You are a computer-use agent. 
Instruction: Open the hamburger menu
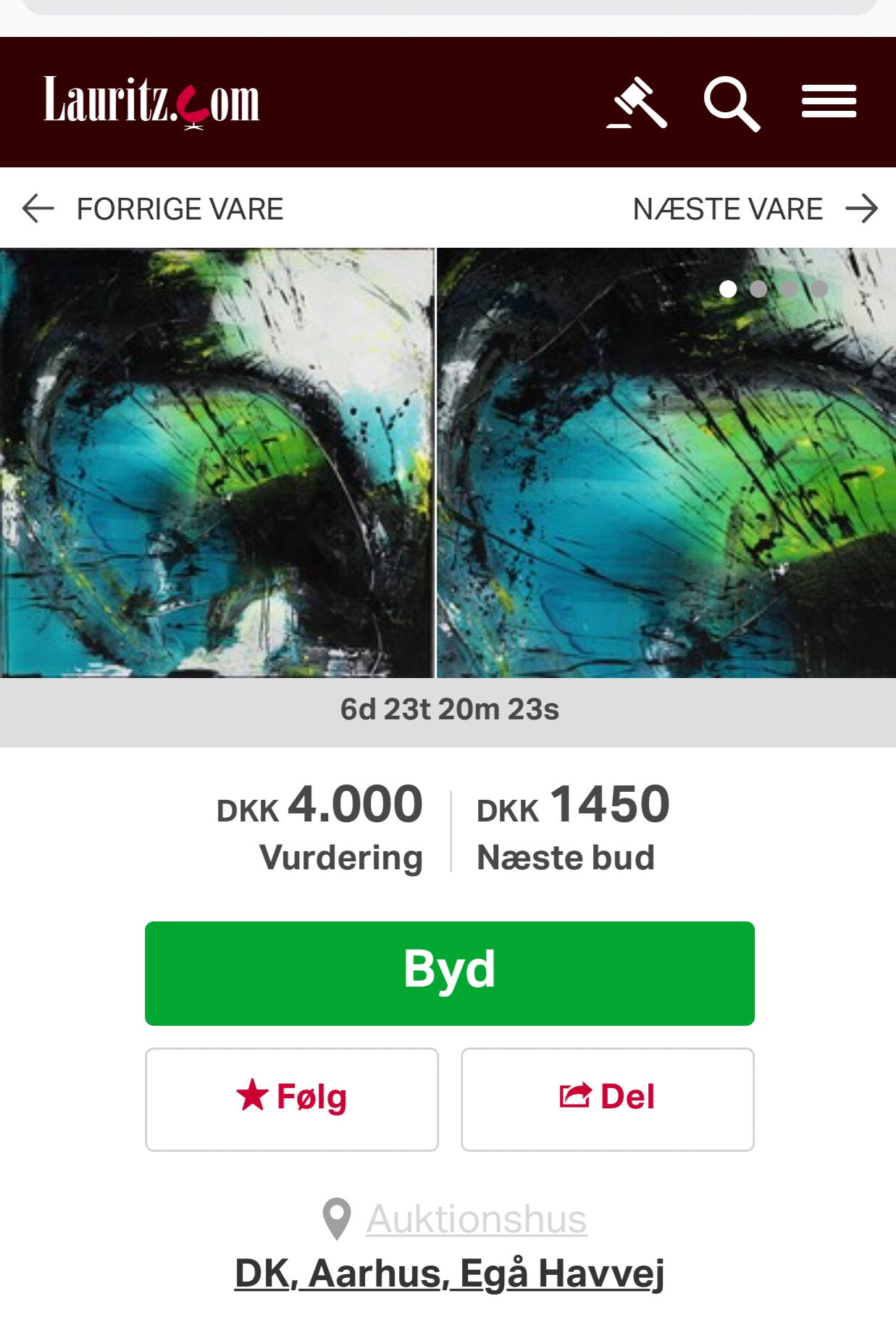pos(829,101)
